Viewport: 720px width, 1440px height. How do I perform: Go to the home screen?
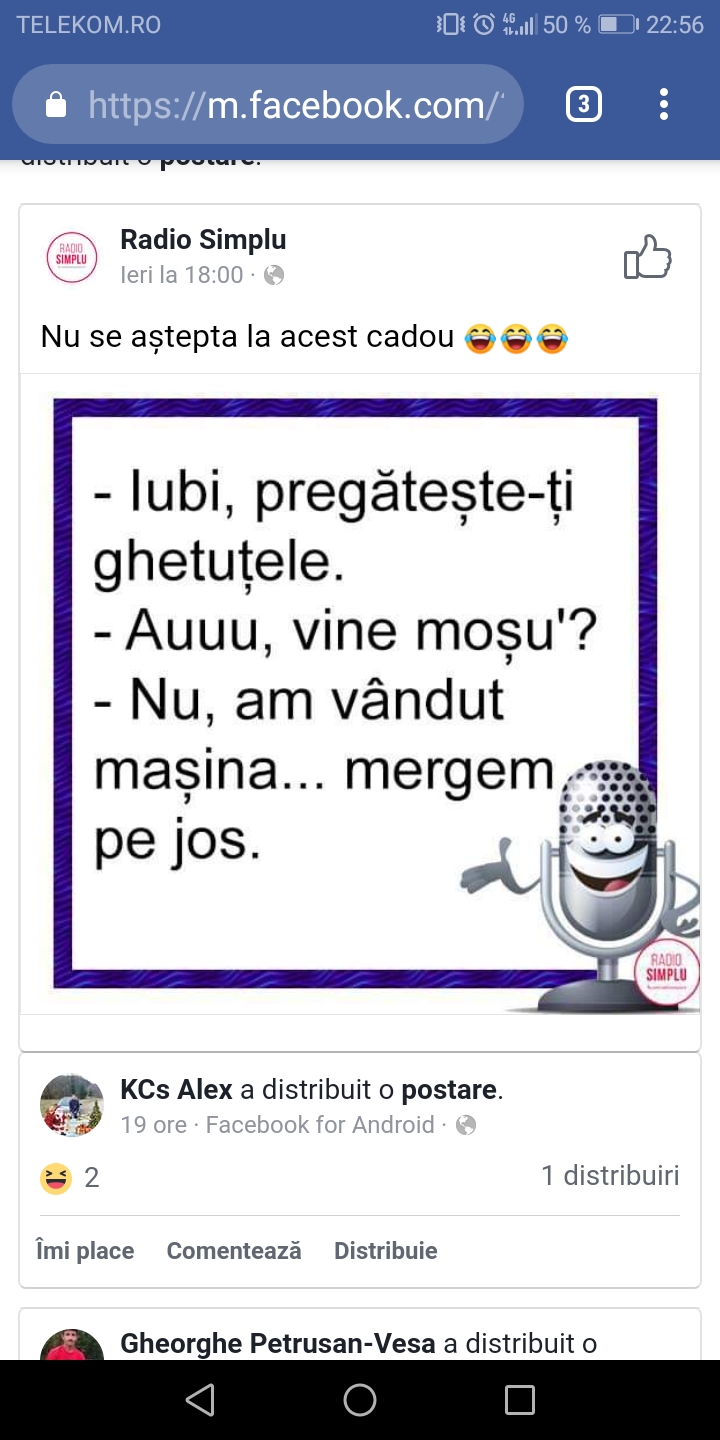click(x=360, y=1400)
